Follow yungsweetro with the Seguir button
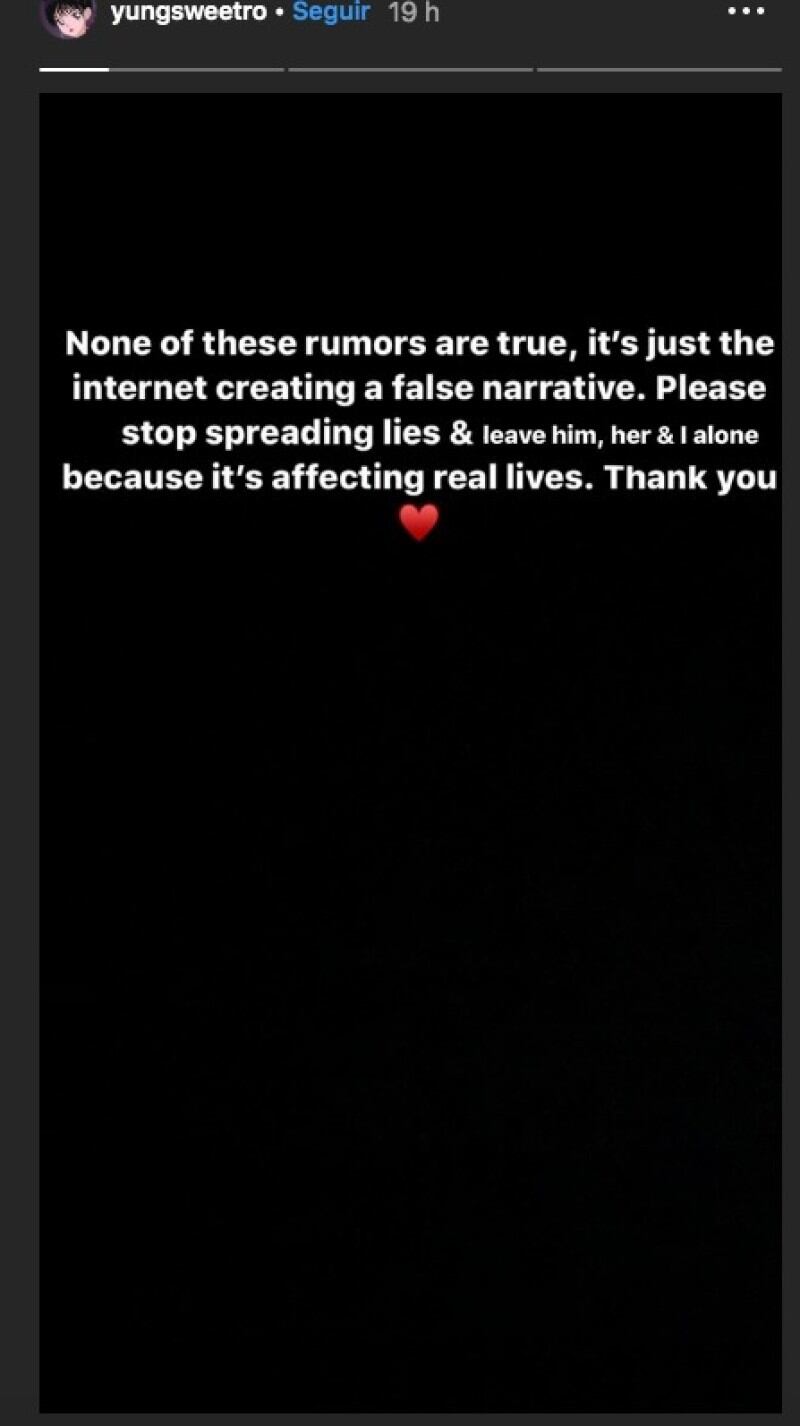 pyautogui.click(x=331, y=13)
